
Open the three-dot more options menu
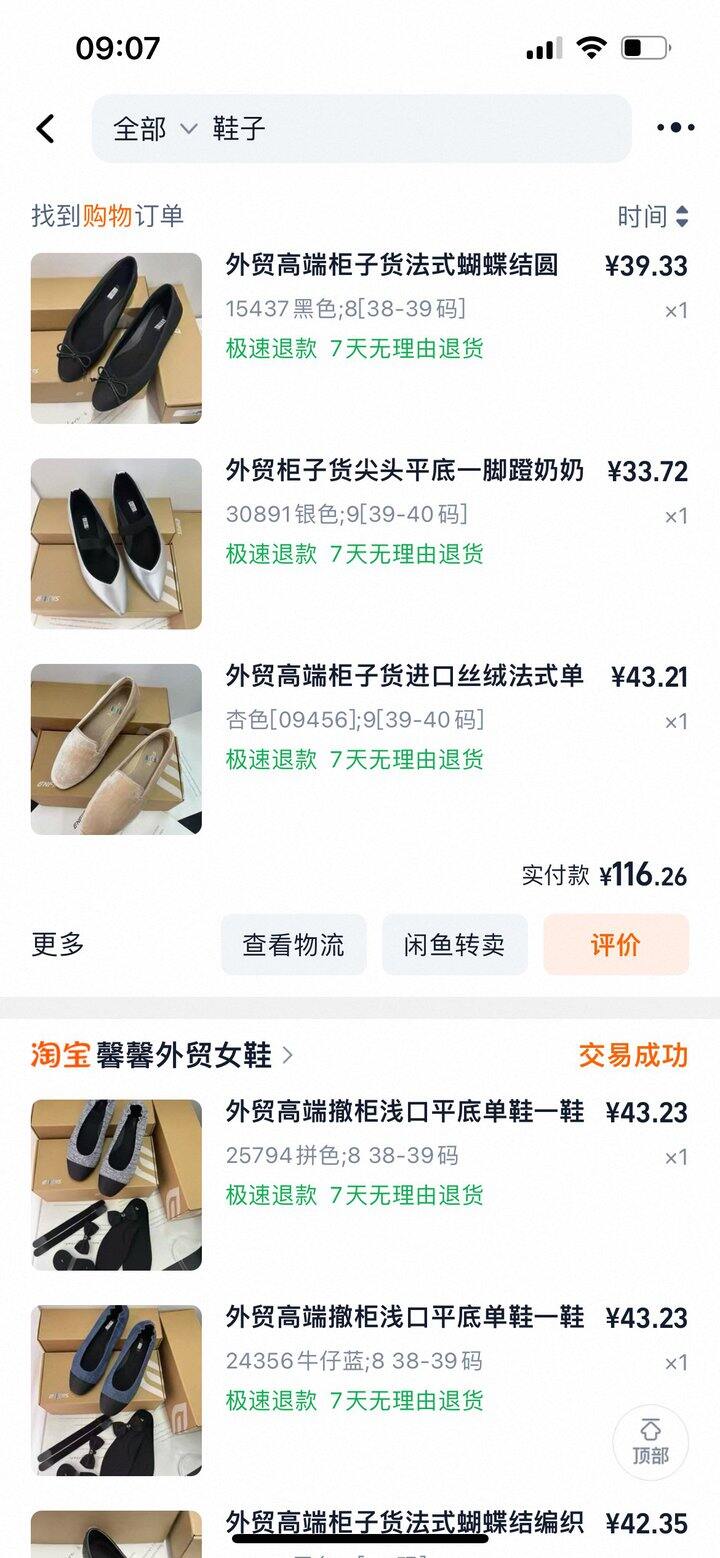tap(674, 128)
